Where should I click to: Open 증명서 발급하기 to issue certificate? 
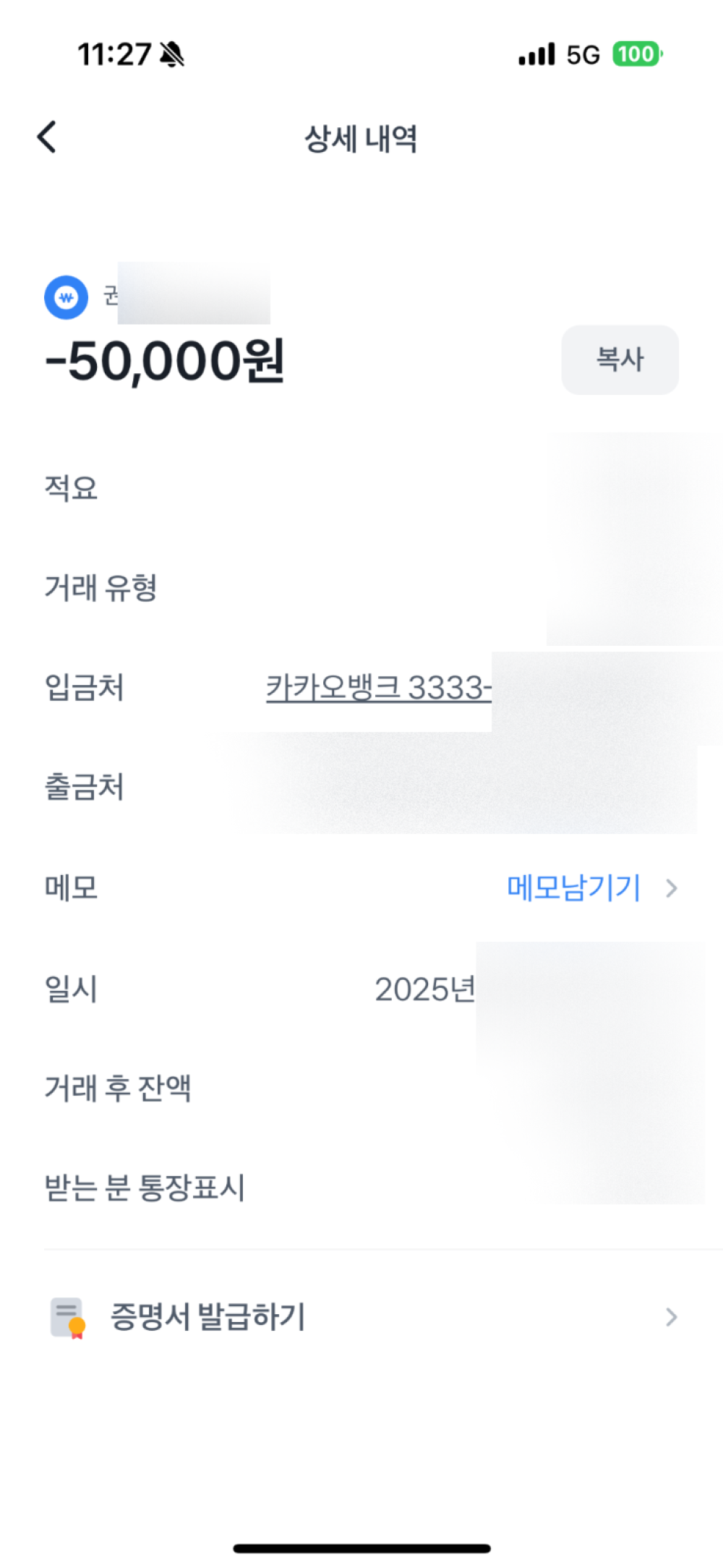[x=208, y=1317]
